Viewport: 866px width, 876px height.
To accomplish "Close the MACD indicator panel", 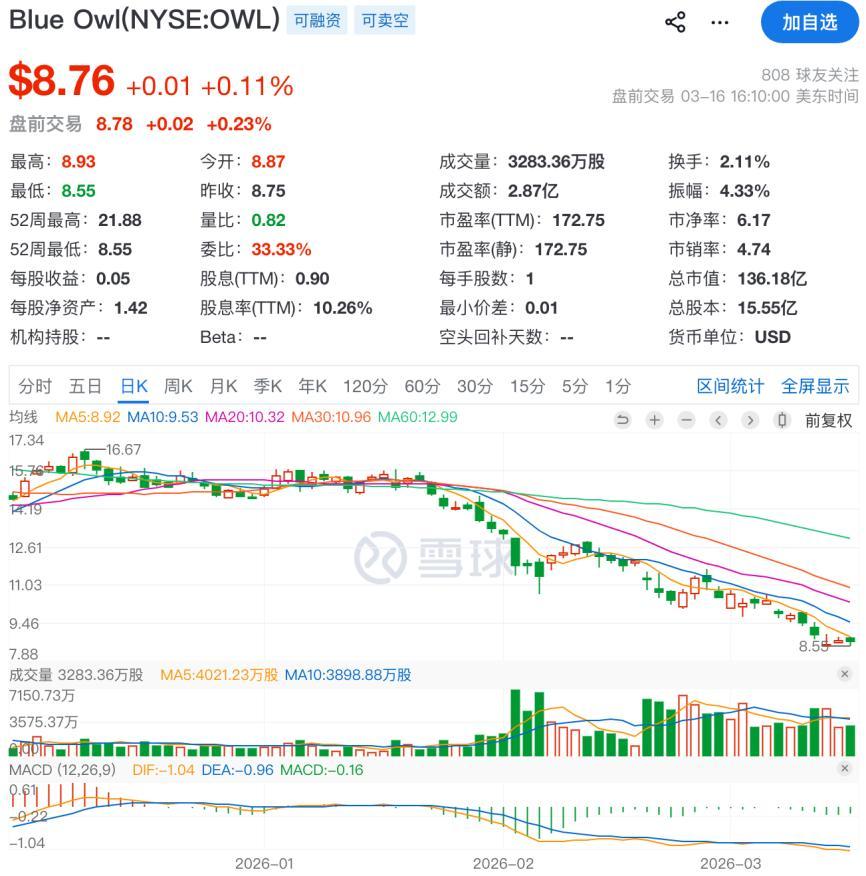I will 846,769.
